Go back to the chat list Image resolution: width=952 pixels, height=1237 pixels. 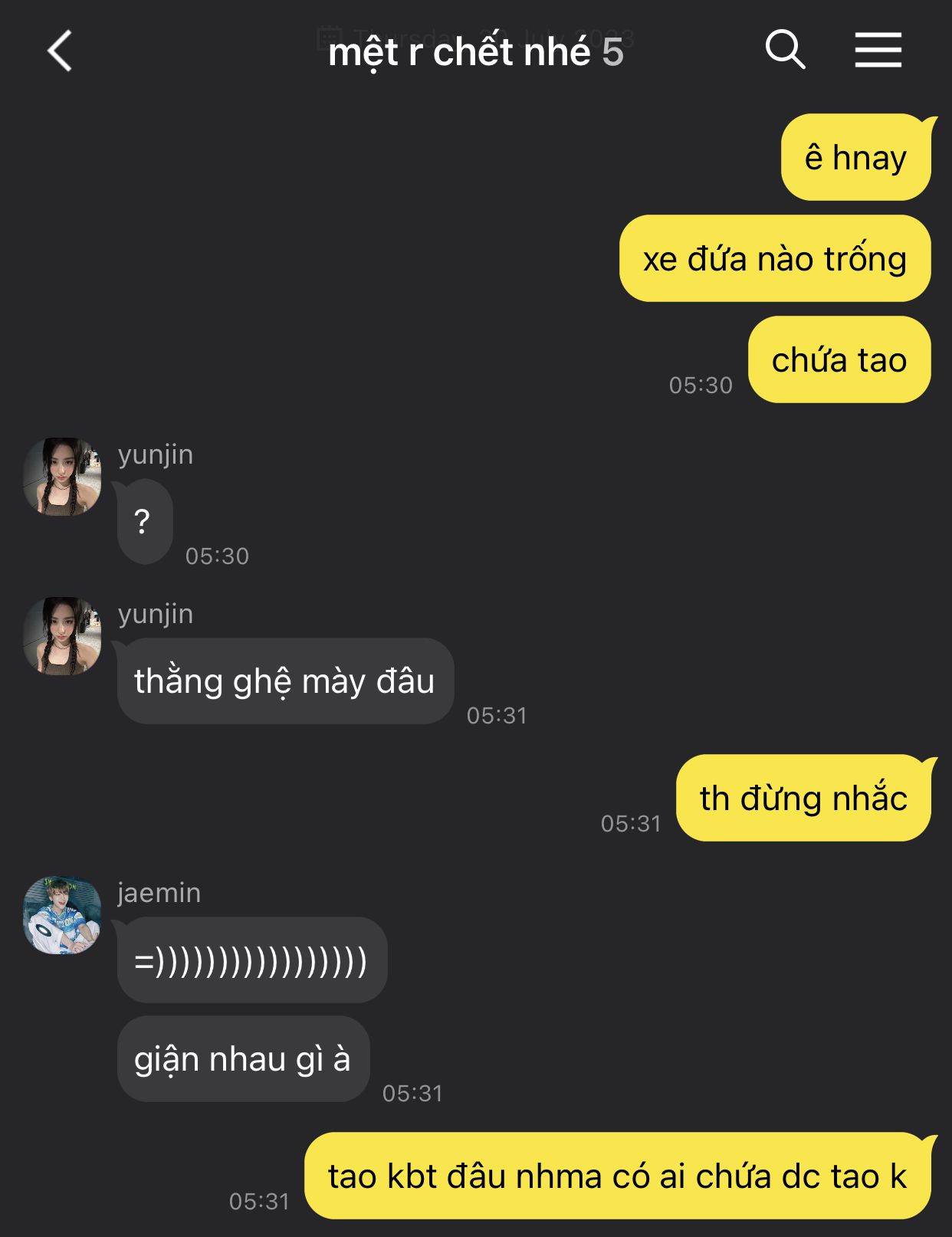[x=60, y=51]
